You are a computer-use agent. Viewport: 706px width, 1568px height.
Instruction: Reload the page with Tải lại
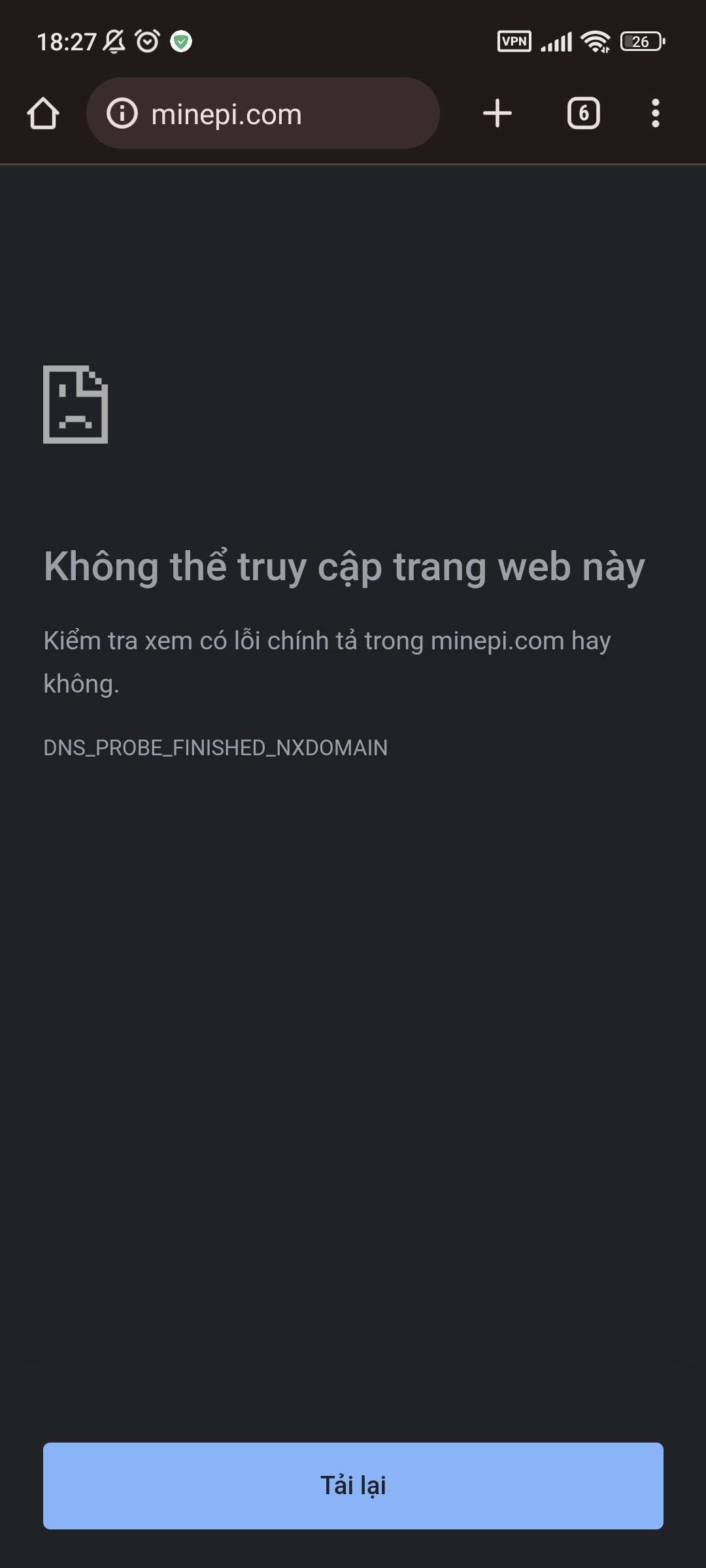[x=353, y=1485]
